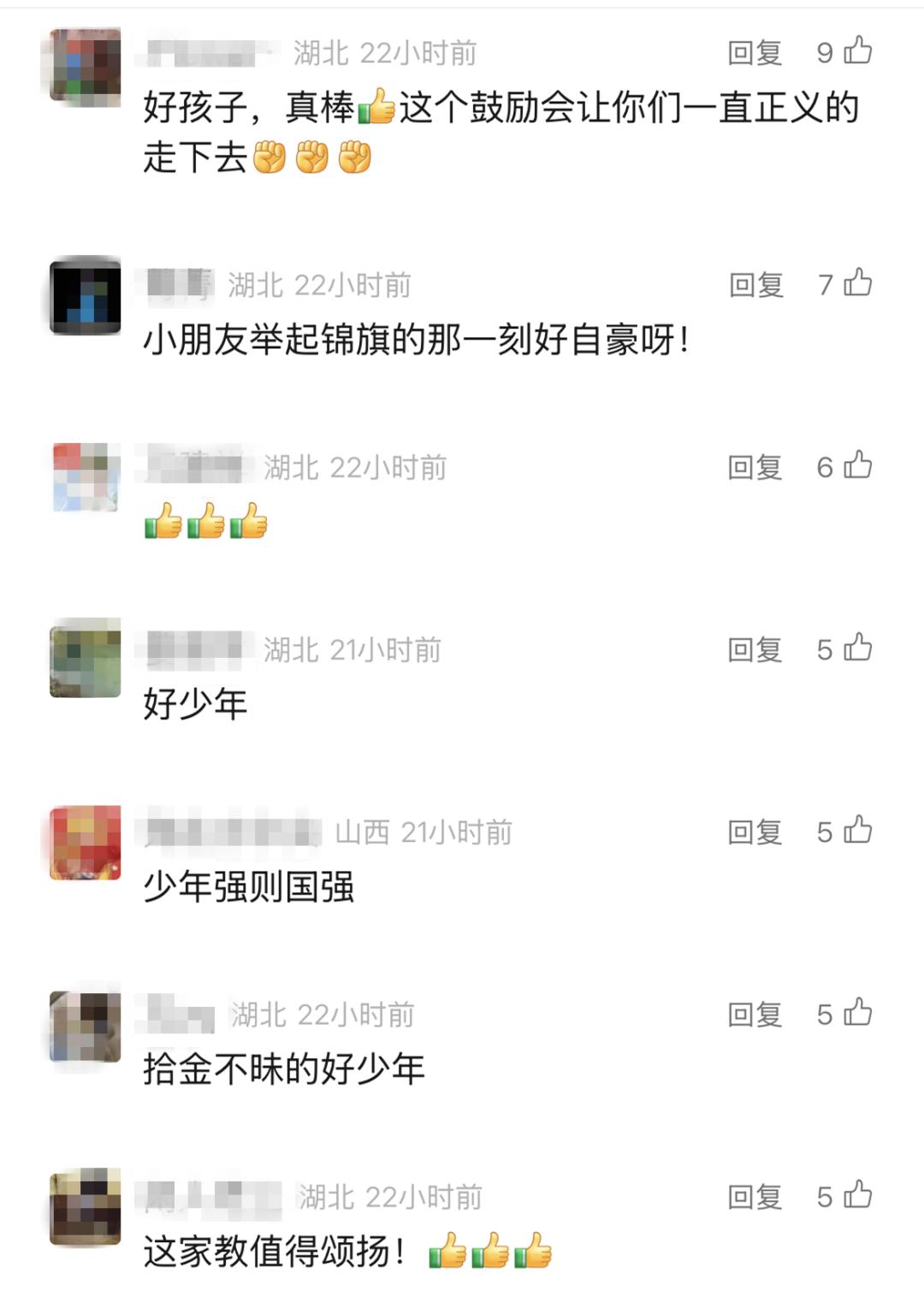This screenshot has width=924, height=1314.
Task: Reply to 小朋友举起锦旗的那一刻好自豪呀 comment
Action: 755,285
